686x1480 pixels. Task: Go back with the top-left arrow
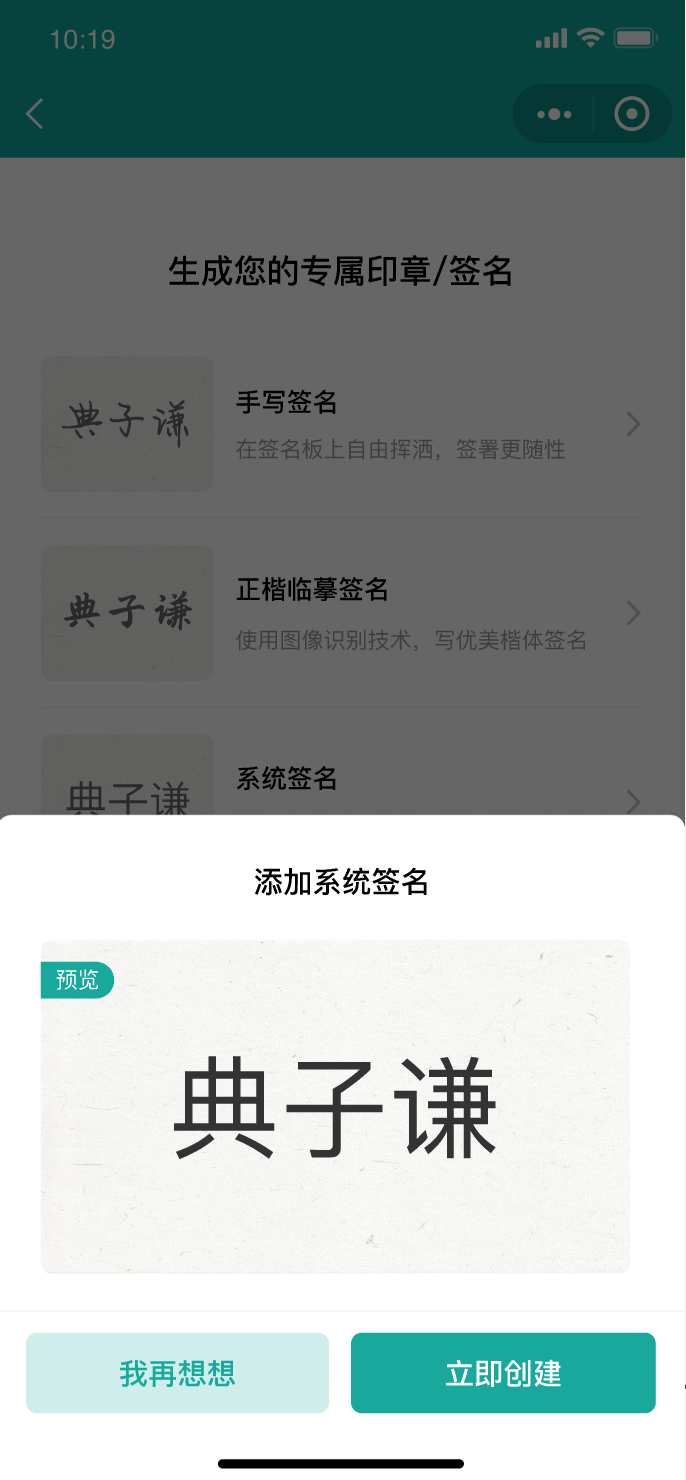click(x=35, y=114)
